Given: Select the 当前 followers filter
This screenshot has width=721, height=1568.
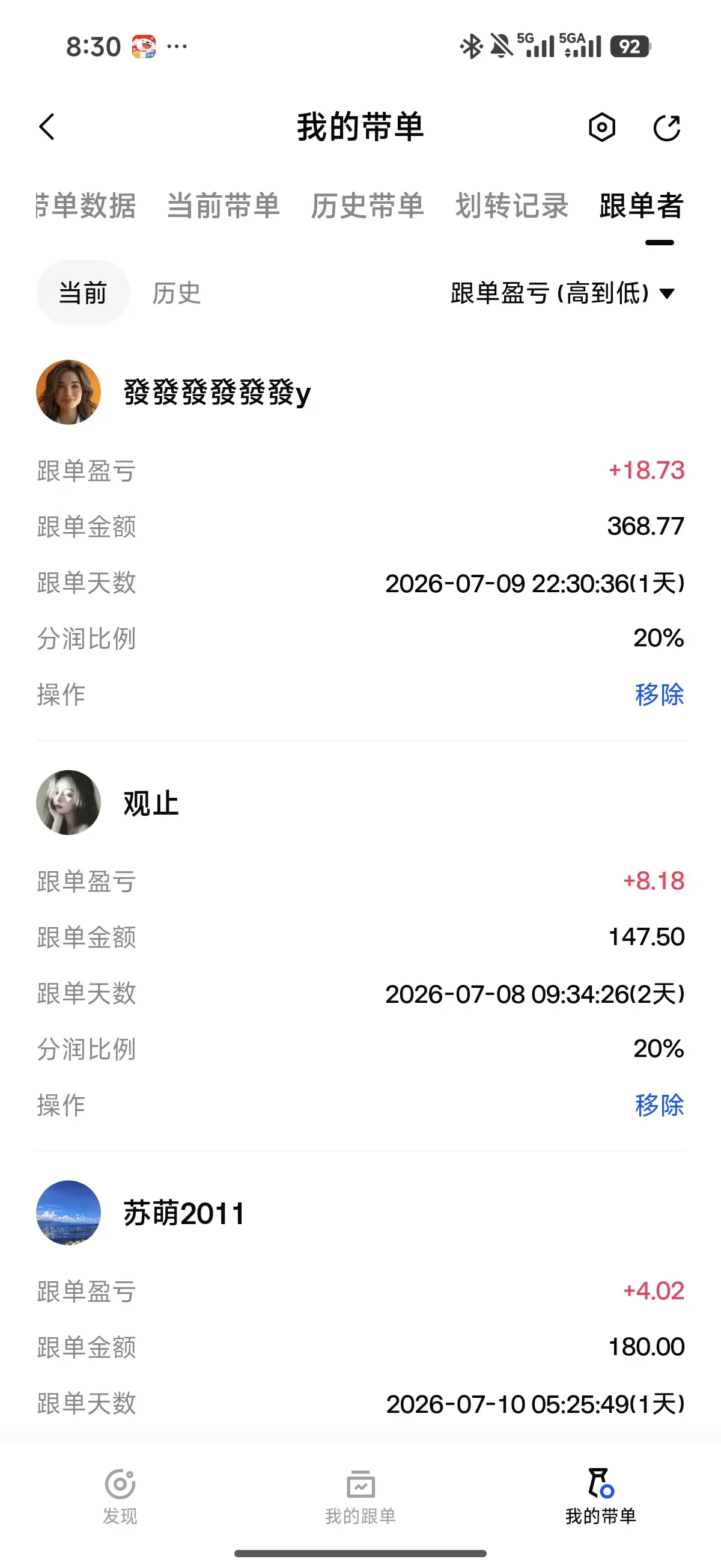Looking at the screenshot, I should 83,293.
